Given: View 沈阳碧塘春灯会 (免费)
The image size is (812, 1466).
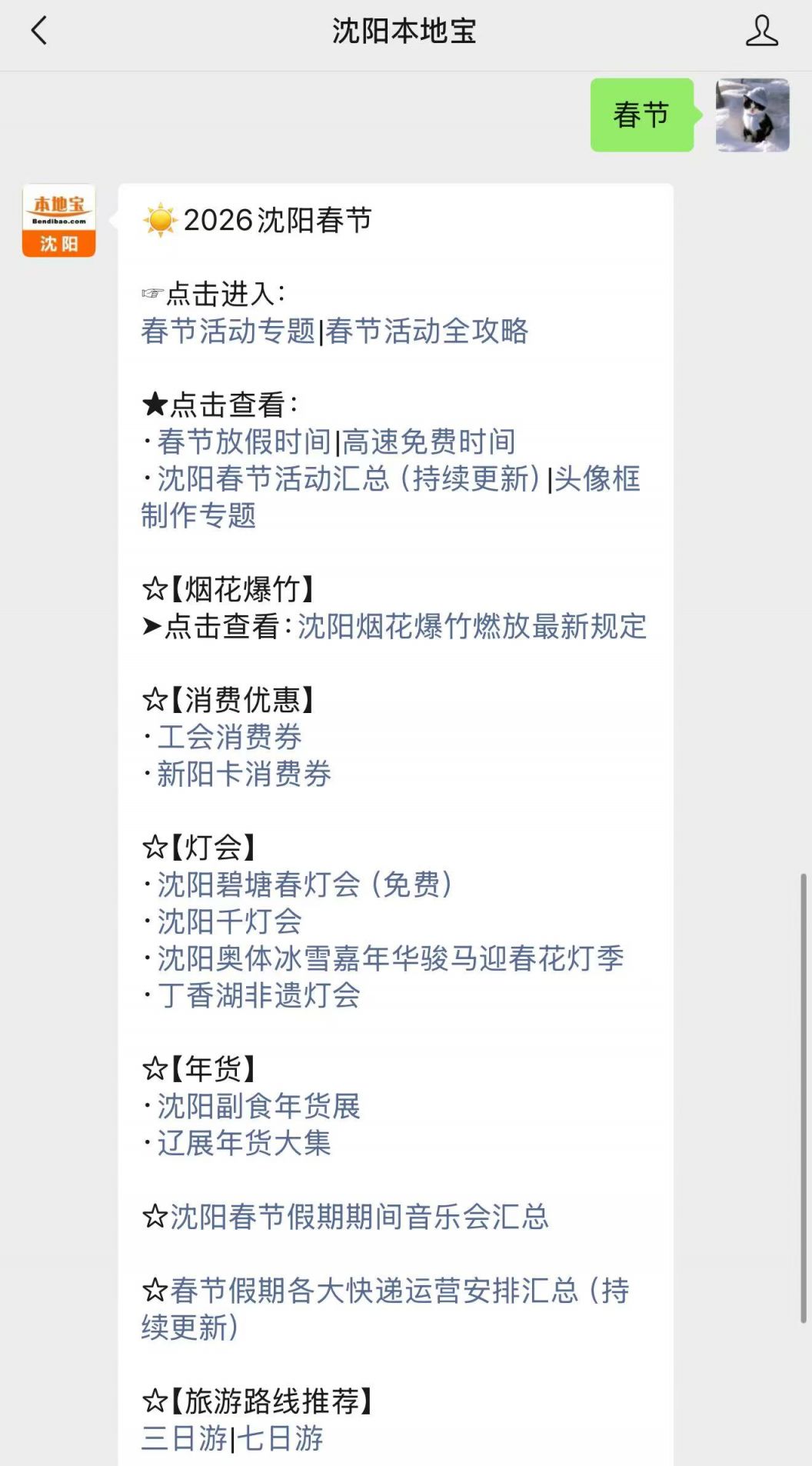Looking at the screenshot, I should coord(305,885).
